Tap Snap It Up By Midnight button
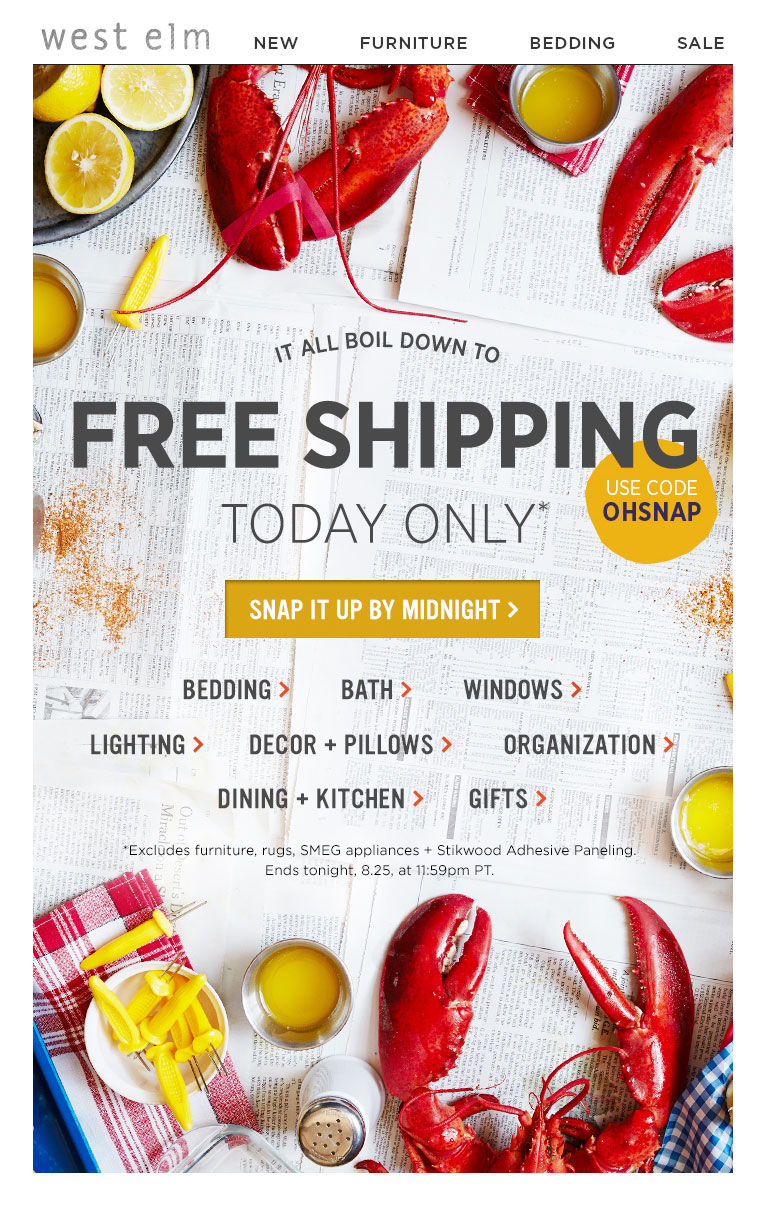768x1209 pixels. click(383, 609)
